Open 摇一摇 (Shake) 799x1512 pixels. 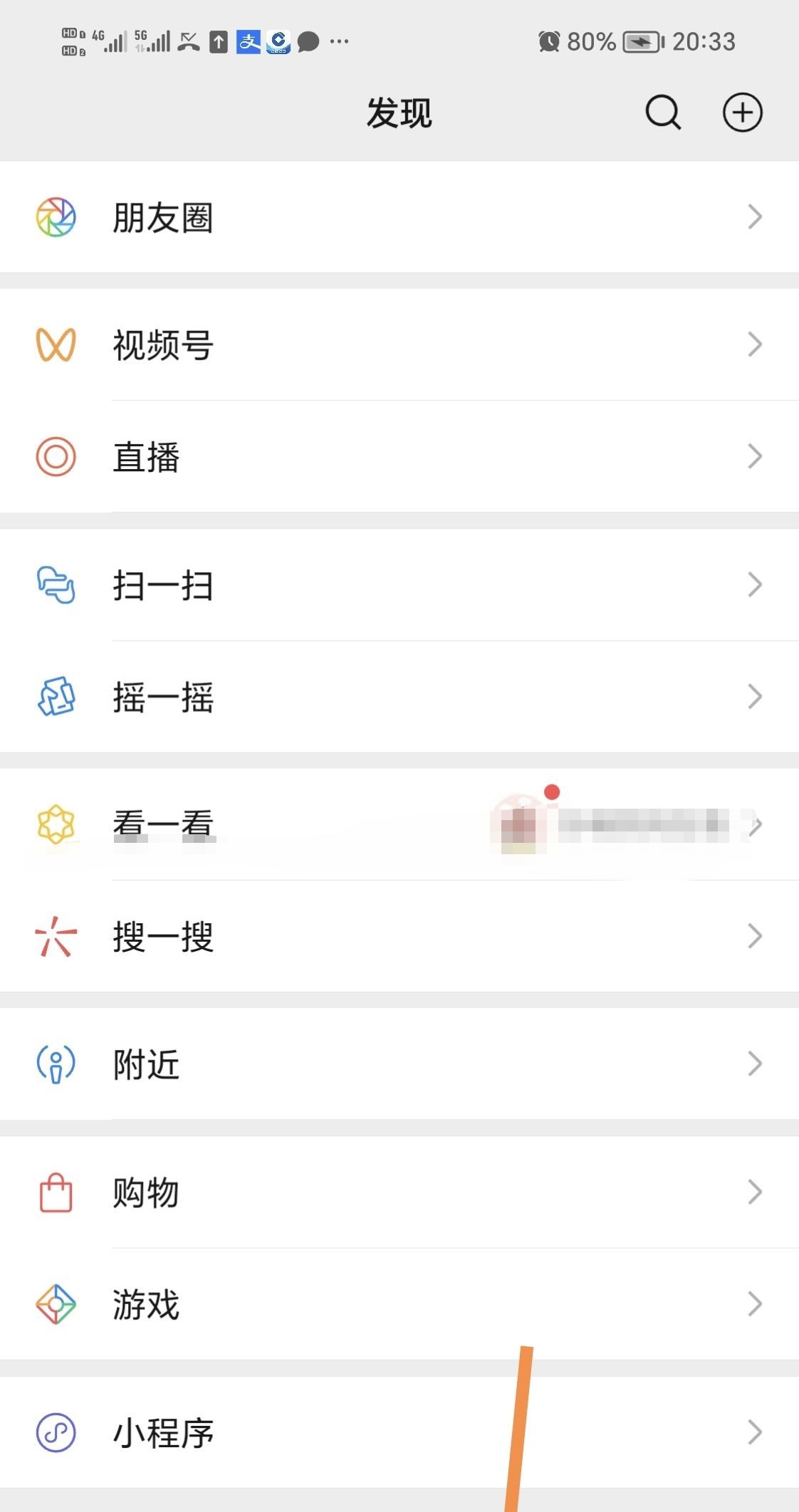(x=164, y=697)
